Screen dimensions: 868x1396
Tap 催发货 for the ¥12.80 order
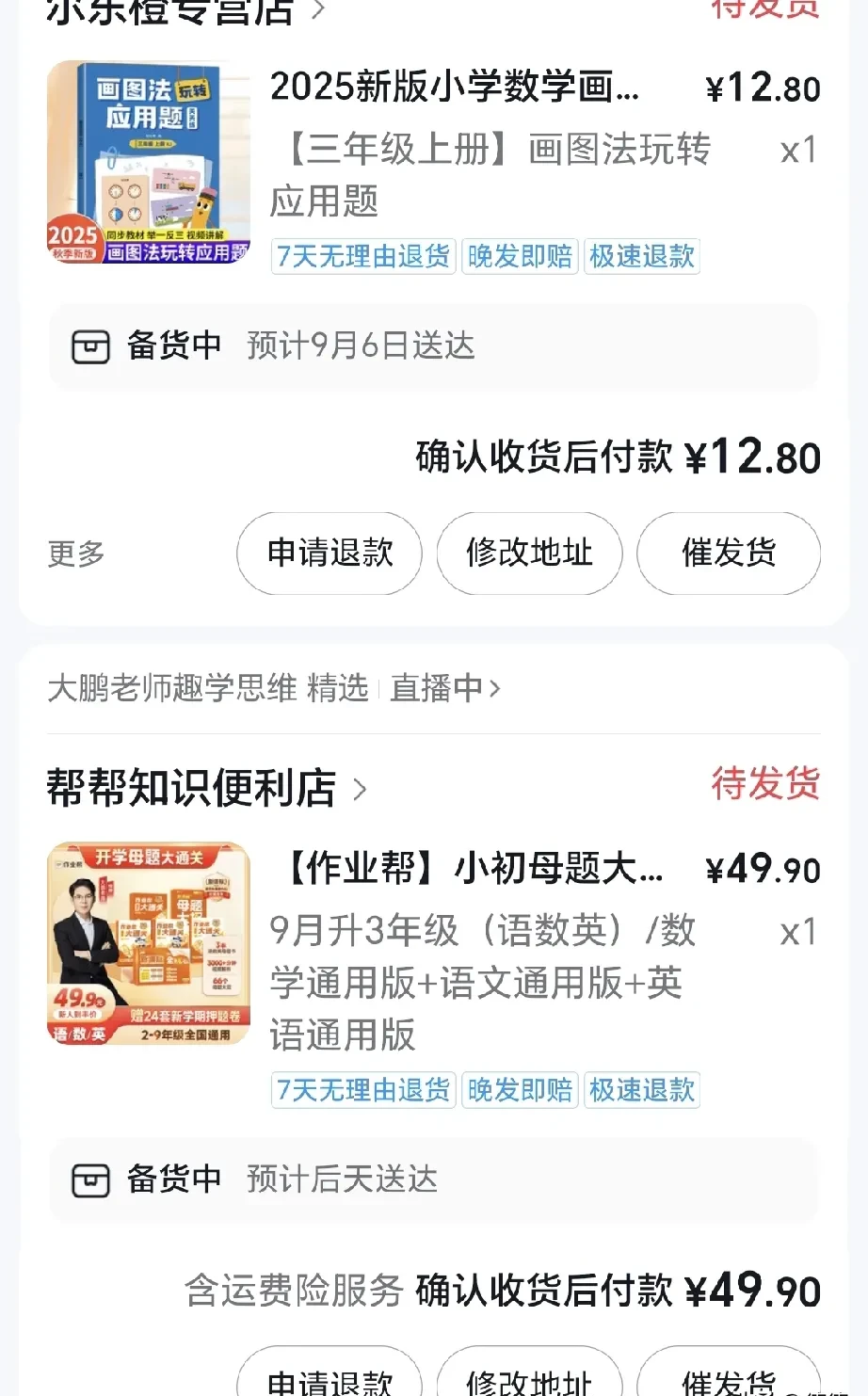729,553
